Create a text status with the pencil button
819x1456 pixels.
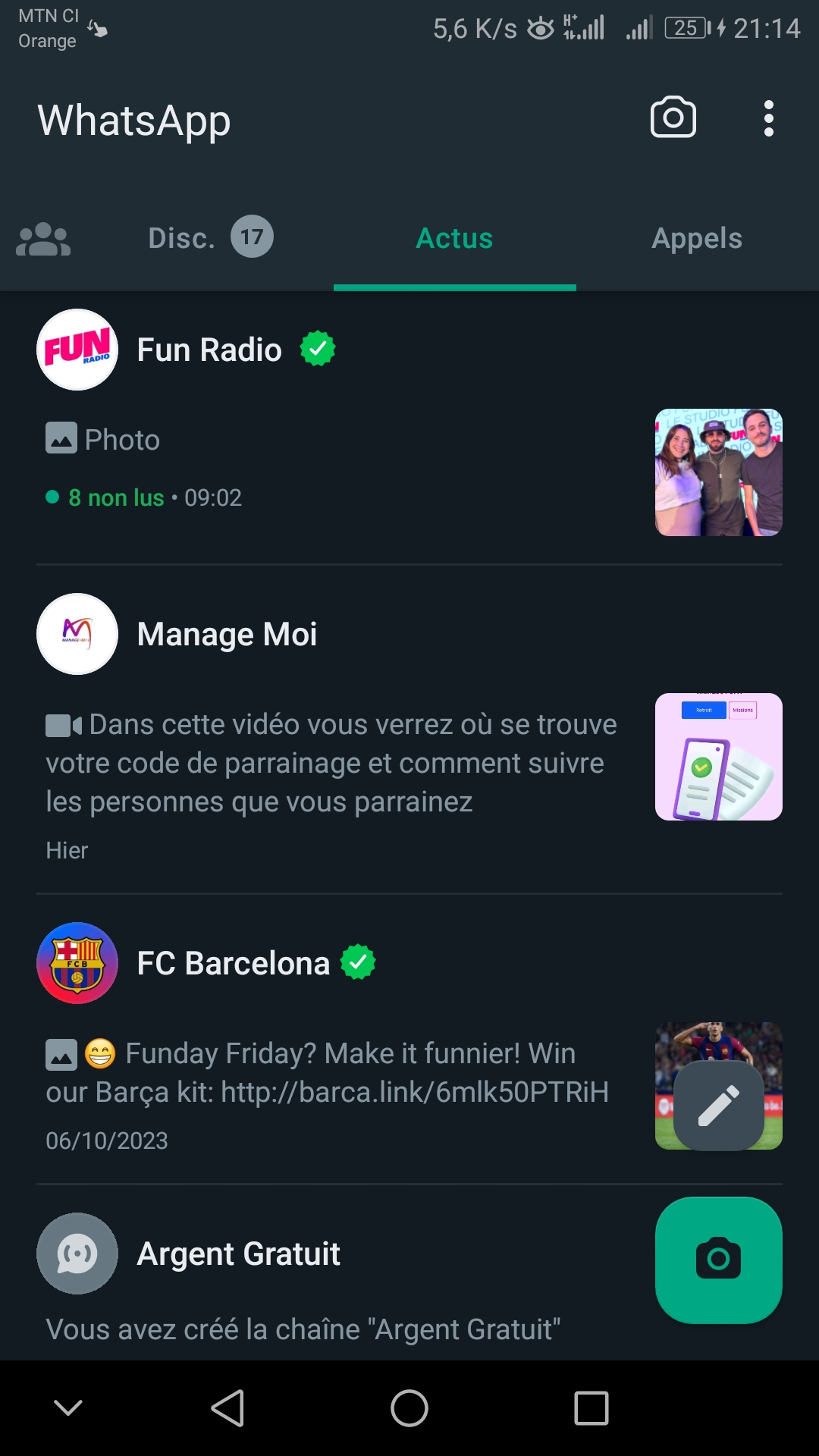point(718,1106)
